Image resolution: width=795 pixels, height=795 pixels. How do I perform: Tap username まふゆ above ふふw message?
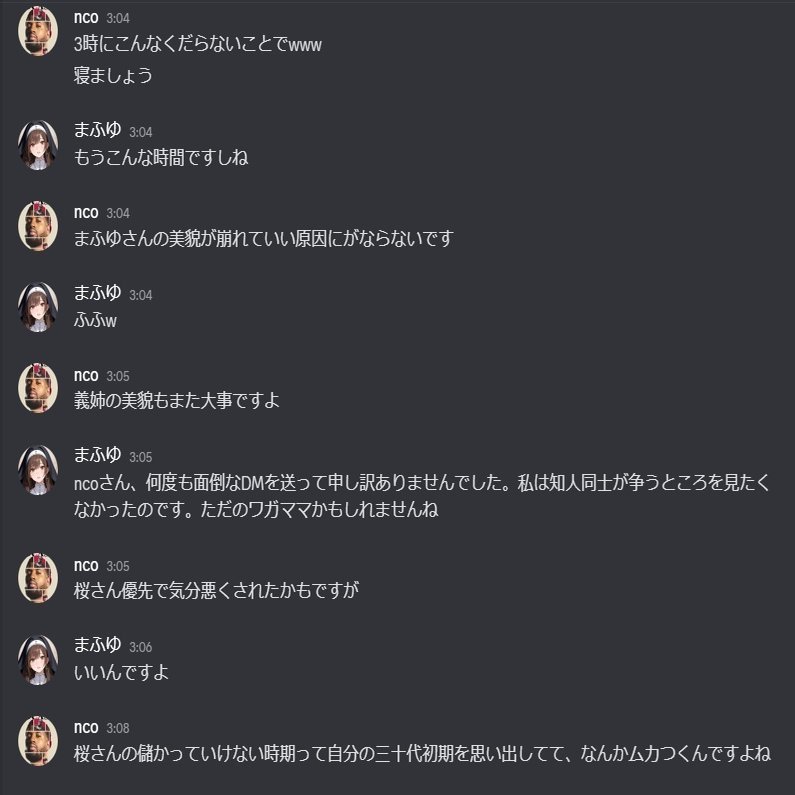click(98, 293)
